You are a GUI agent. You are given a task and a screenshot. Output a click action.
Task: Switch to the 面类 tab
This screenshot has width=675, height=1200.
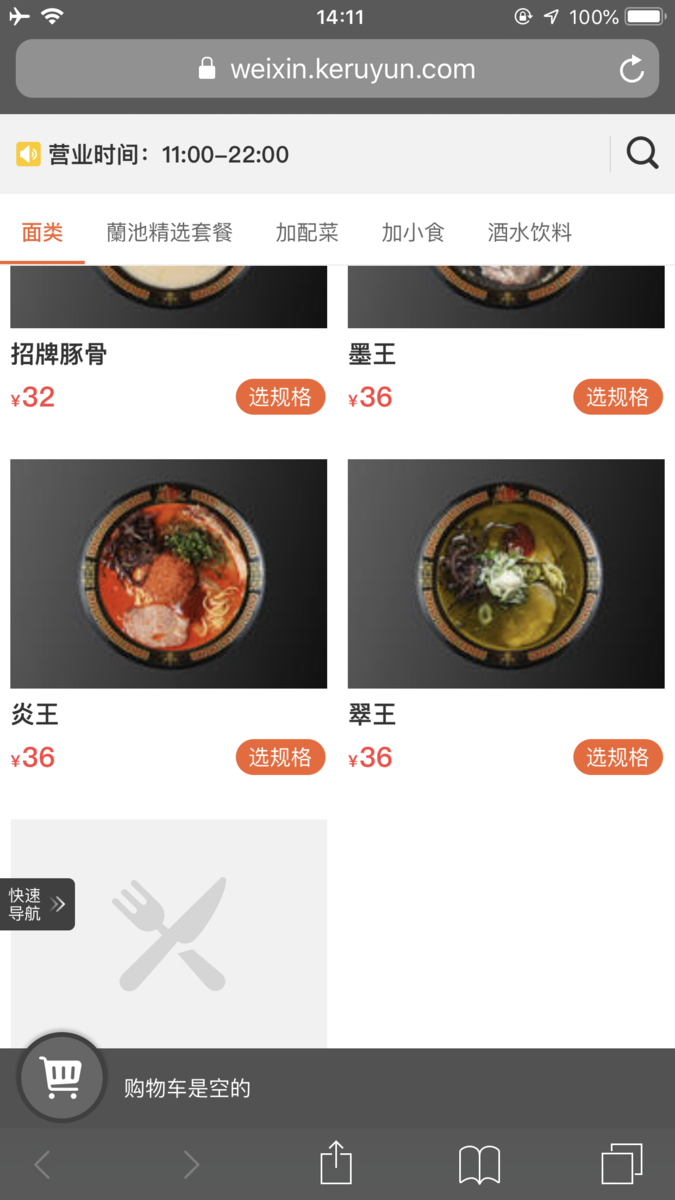42,233
